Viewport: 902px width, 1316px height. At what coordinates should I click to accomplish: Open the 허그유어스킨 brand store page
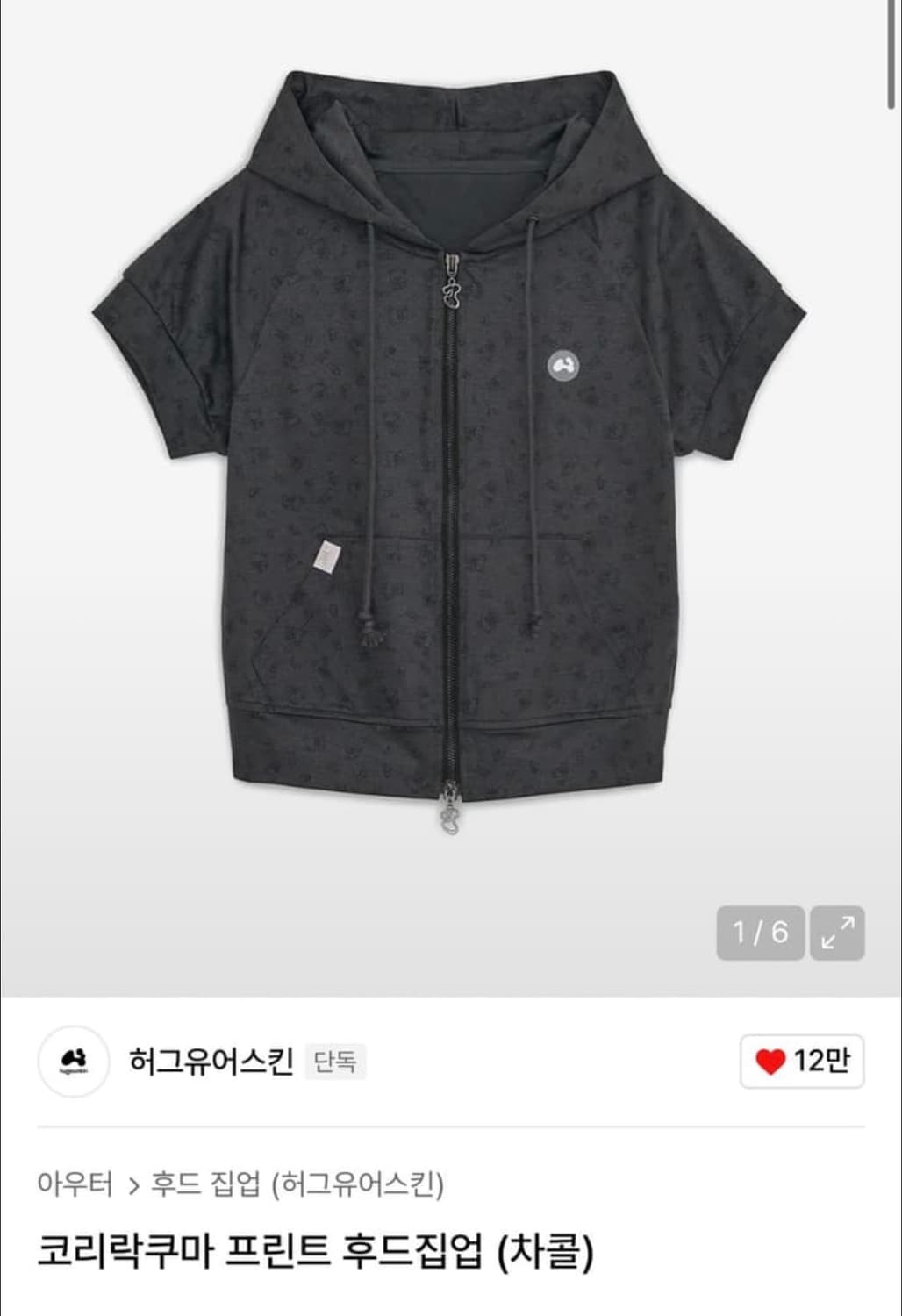point(213,1062)
